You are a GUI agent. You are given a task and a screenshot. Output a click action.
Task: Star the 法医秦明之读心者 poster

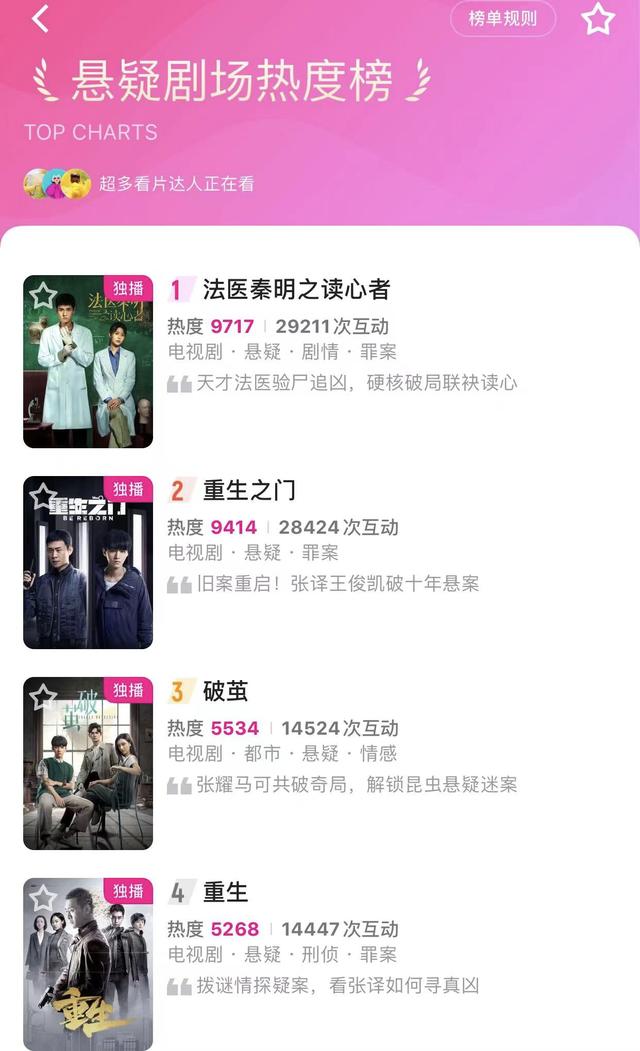click(x=44, y=295)
